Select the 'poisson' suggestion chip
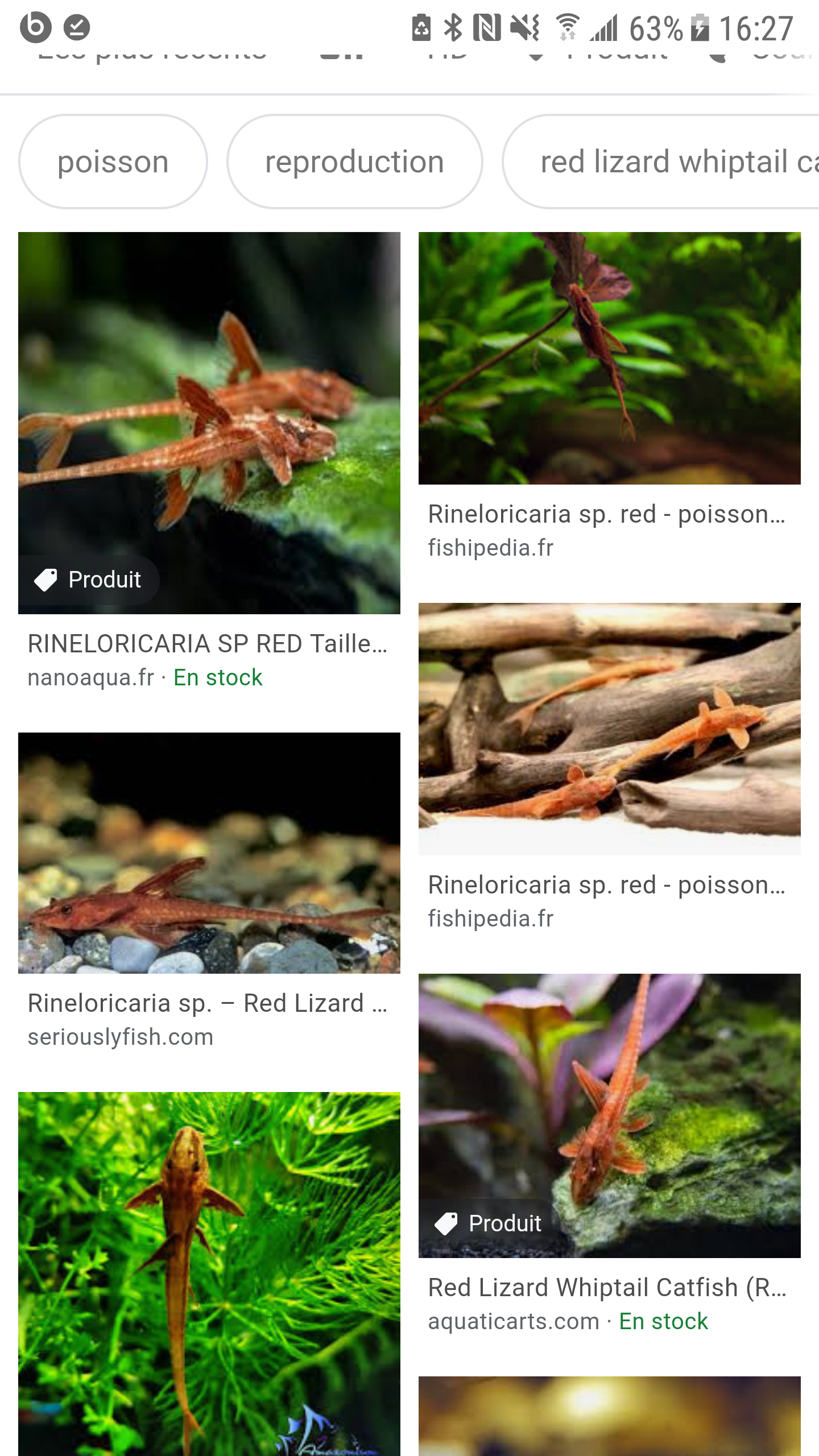Viewport: 819px width, 1456px height. tap(113, 162)
